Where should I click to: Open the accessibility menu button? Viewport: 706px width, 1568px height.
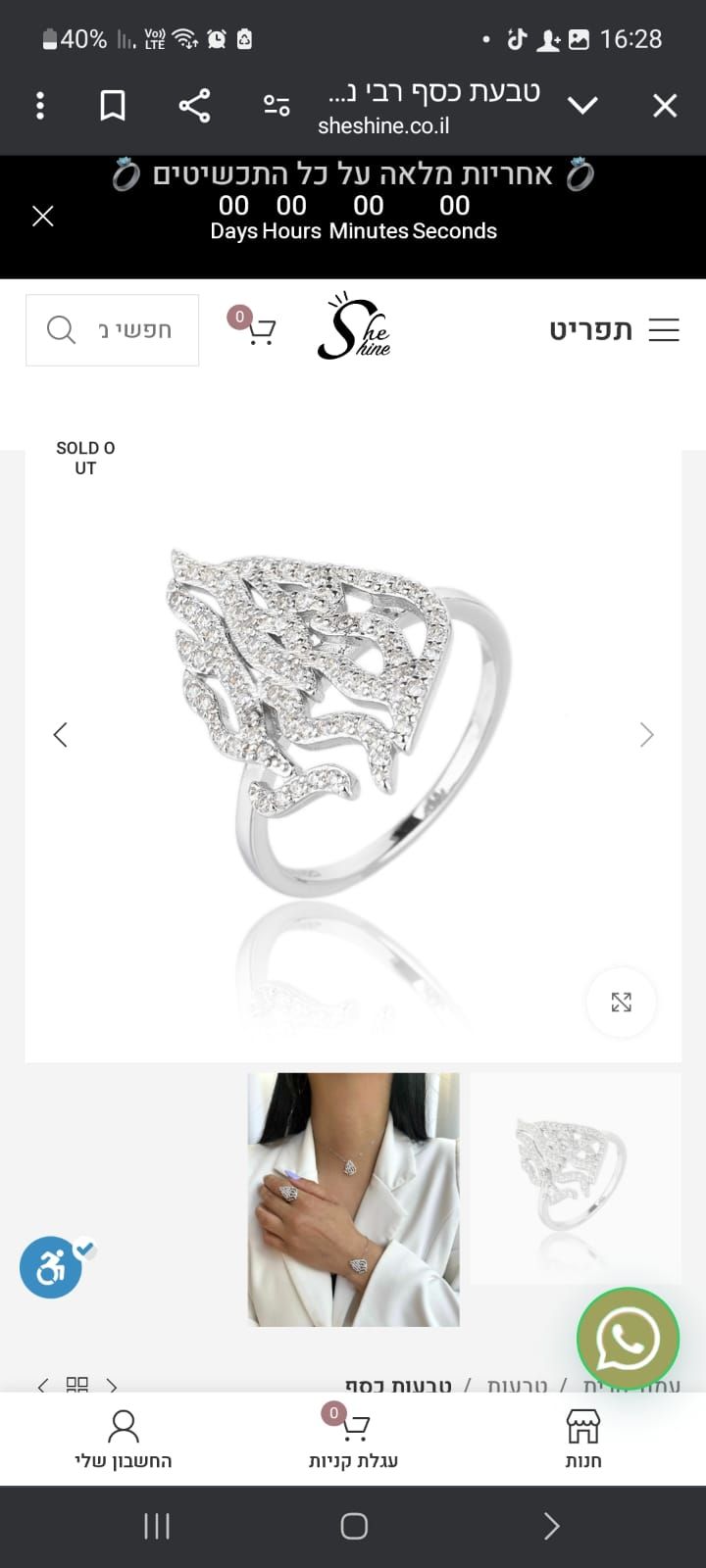[x=51, y=1268]
